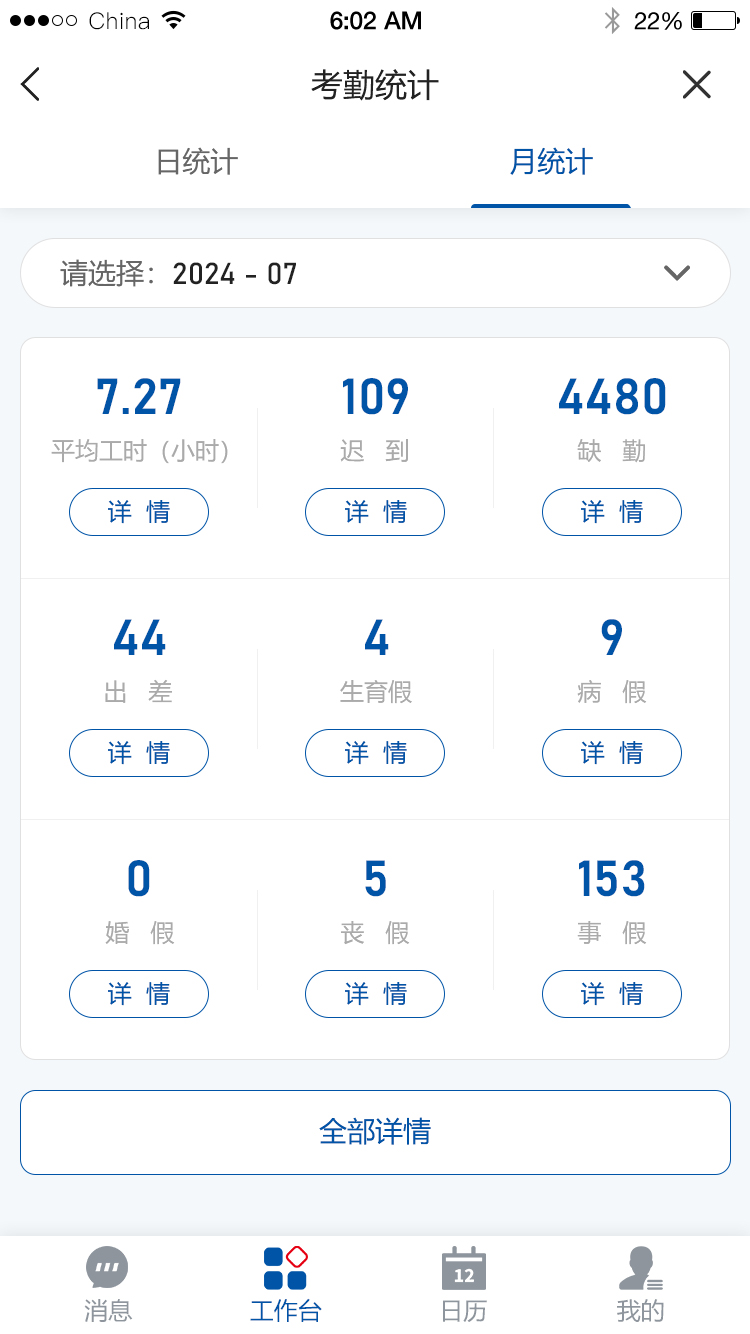
Task: Open 全部详情 full details
Action: 375,1132
